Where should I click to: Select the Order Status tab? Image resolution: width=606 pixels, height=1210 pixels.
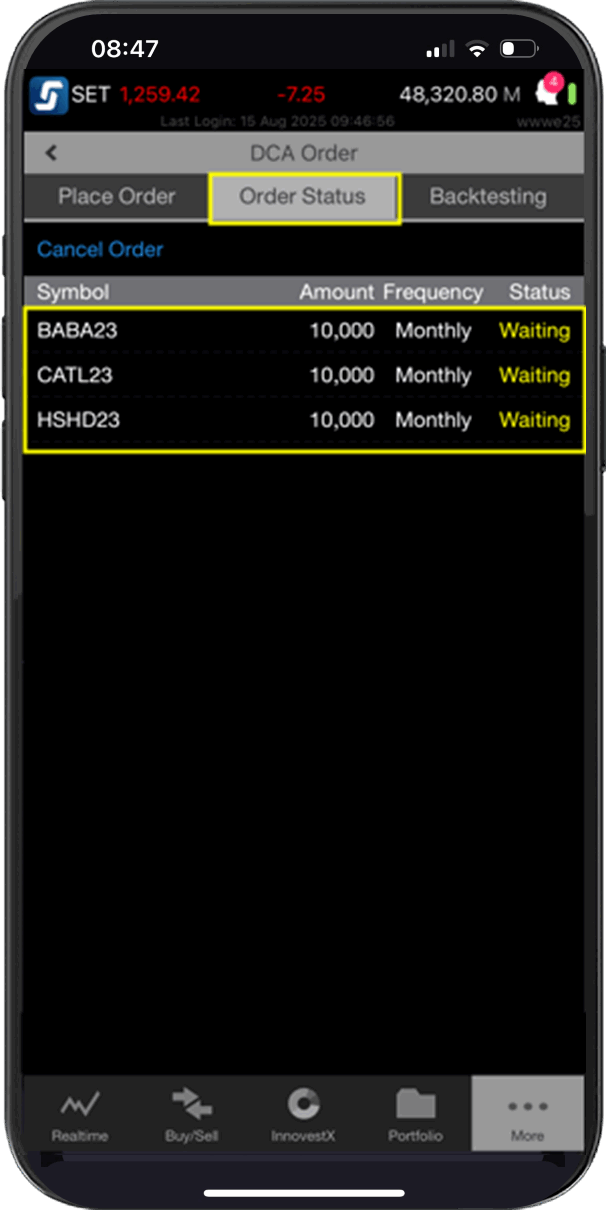click(x=303, y=197)
